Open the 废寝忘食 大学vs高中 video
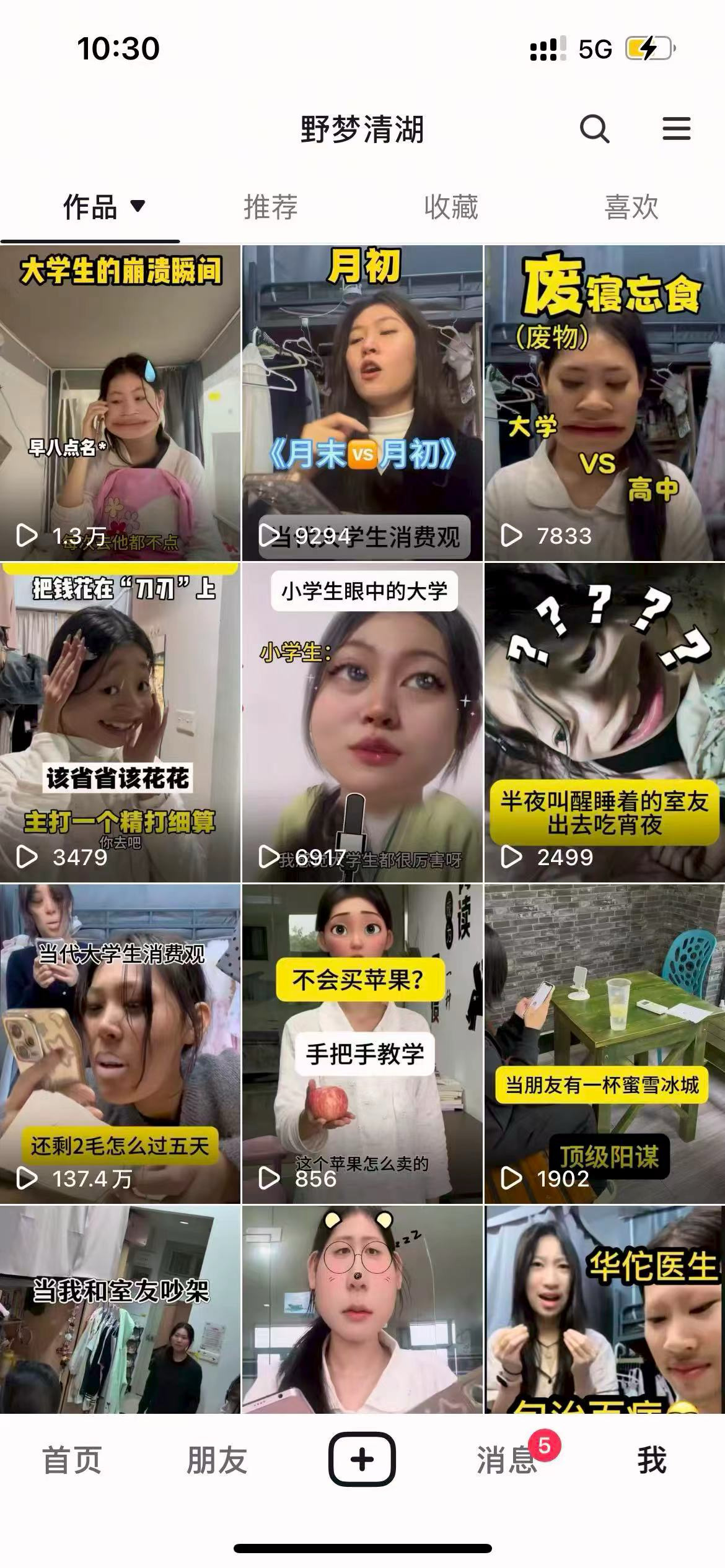Image resolution: width=725 pixels, height=1568 pixels. [x=604, y=403]
